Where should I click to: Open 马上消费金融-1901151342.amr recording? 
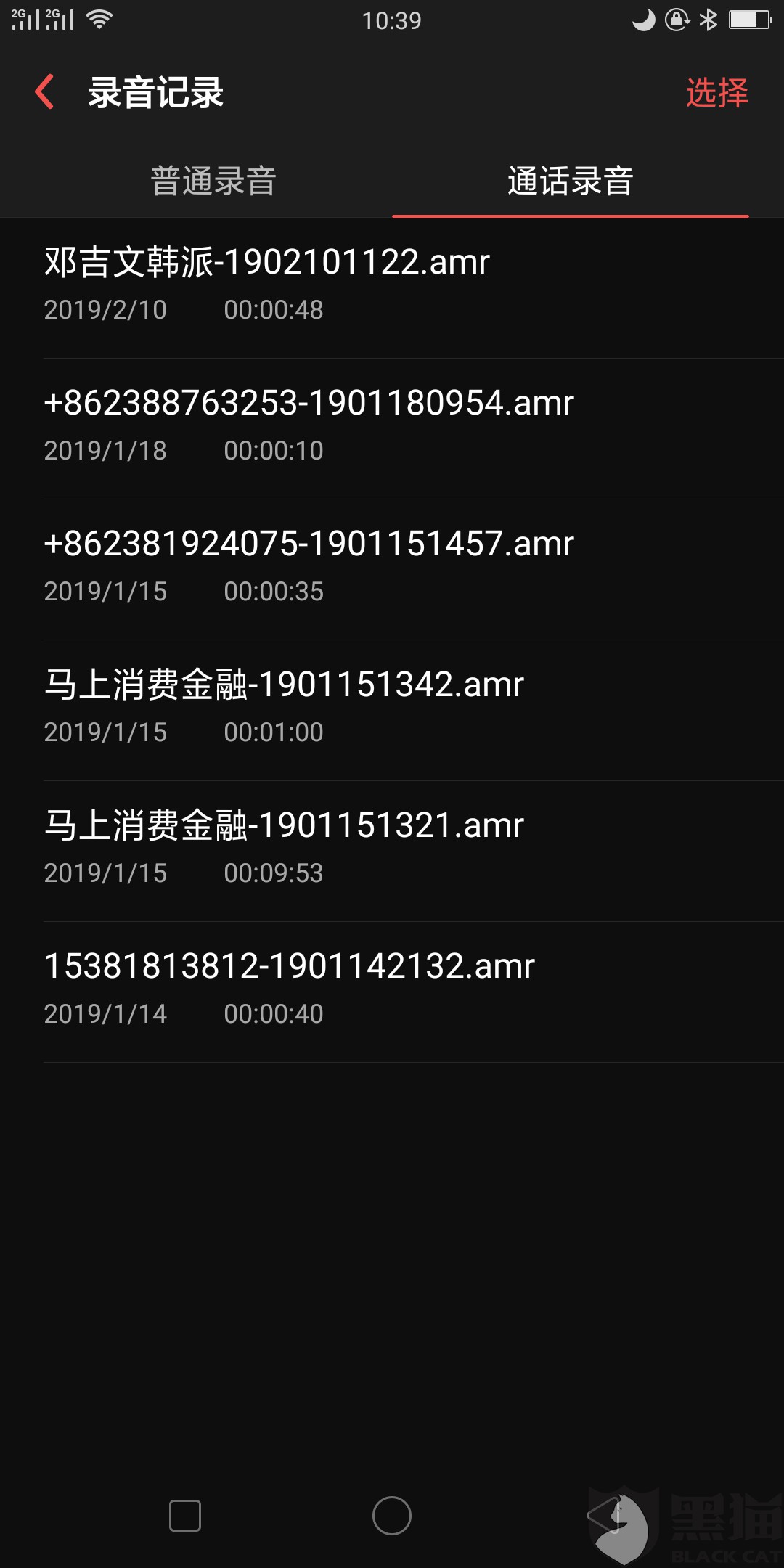[x=392, y=710]
